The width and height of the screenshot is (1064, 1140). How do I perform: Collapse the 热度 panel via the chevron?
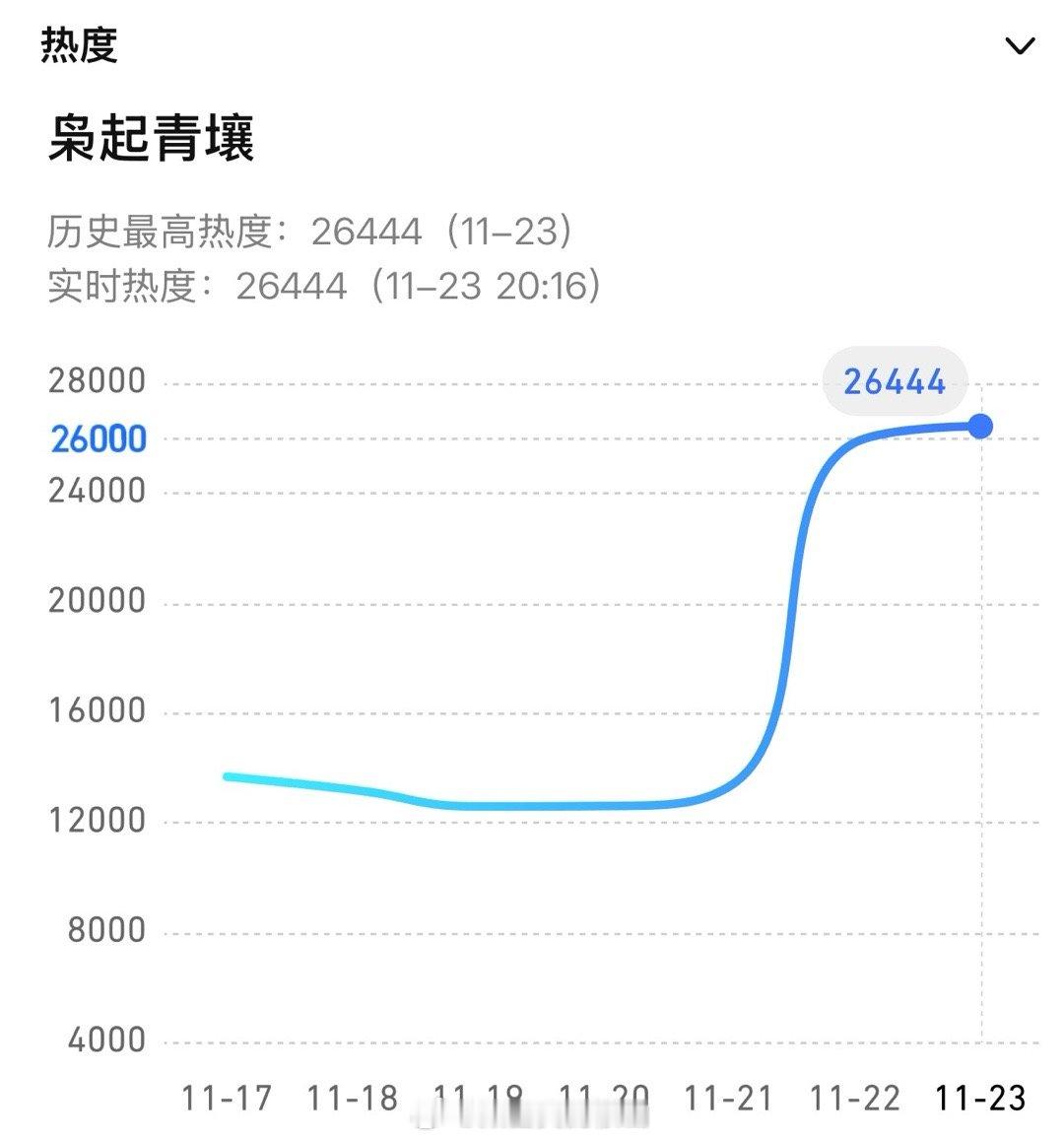[1021, 44]
